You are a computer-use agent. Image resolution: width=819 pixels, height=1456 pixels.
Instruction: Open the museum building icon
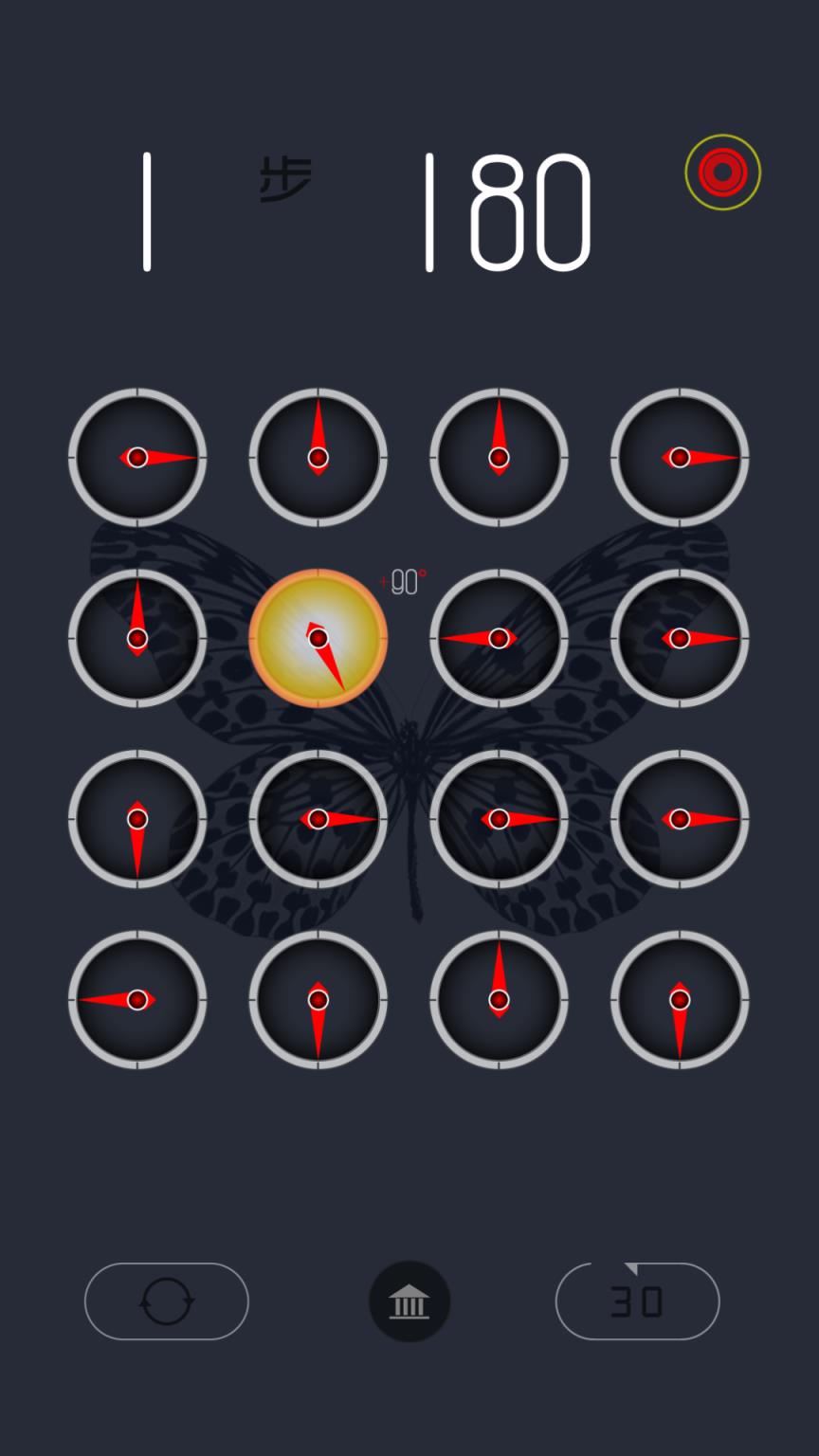[x=409, y=1301]
